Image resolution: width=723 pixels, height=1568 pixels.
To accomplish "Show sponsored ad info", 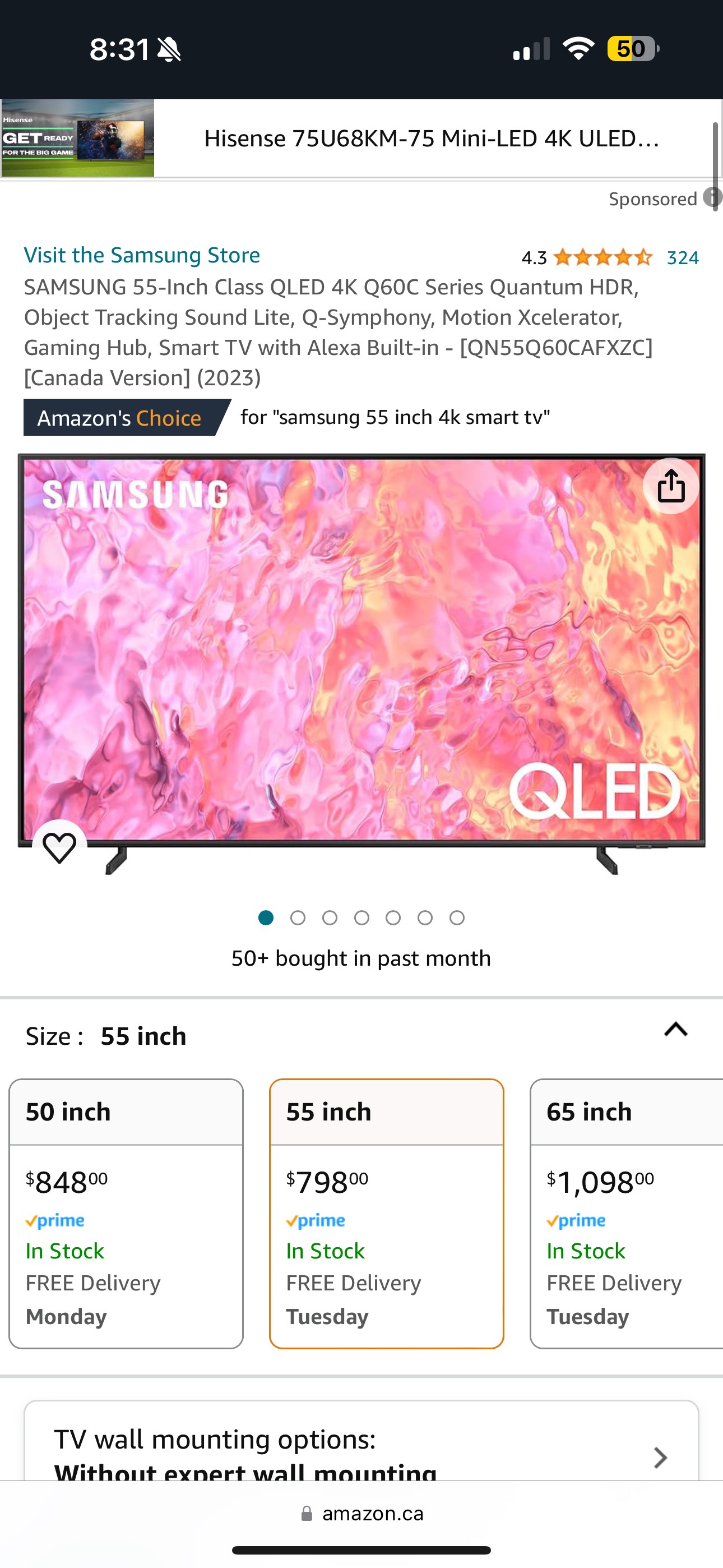I will [711, 198].
